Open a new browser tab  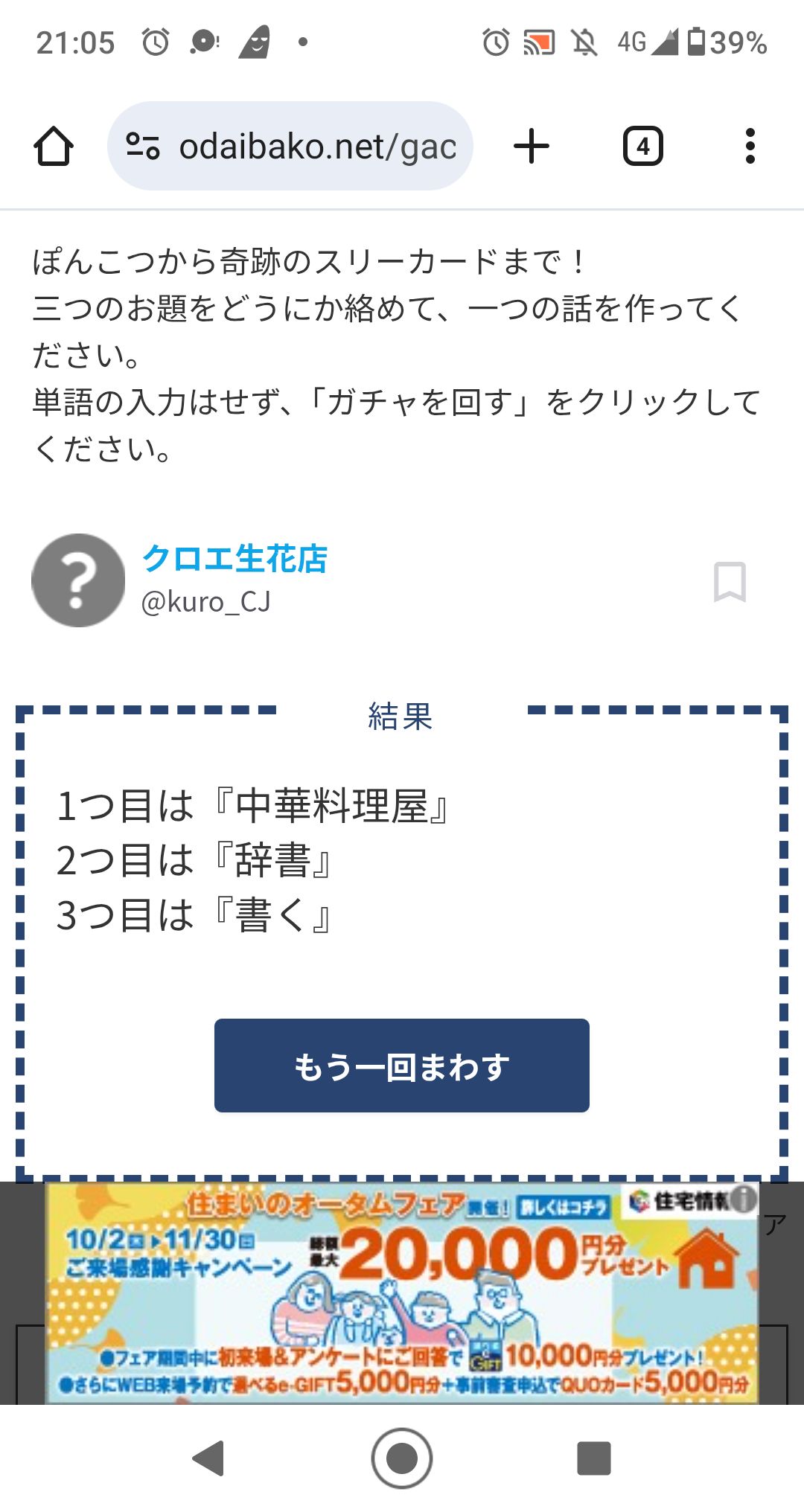click(x=532, y=146)
